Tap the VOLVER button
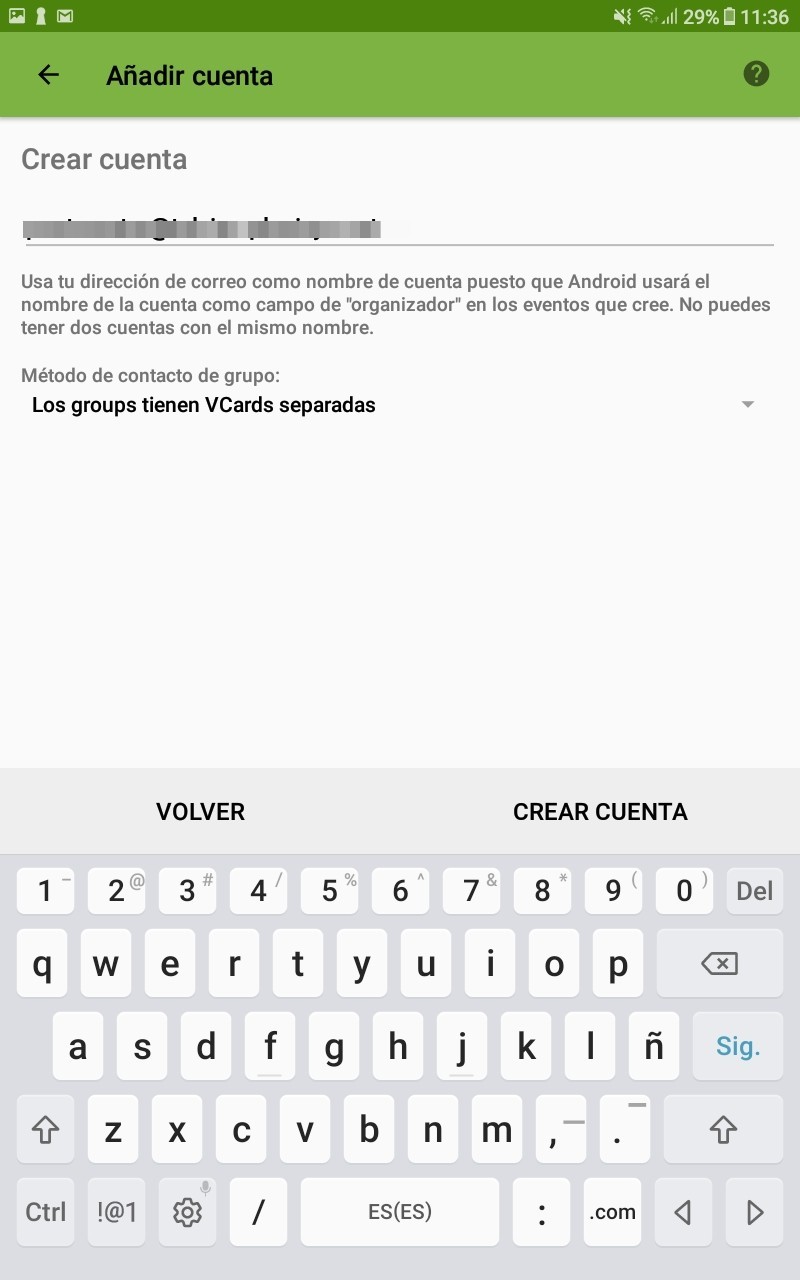Screen dimensions: 800x1280 point(200,812)
